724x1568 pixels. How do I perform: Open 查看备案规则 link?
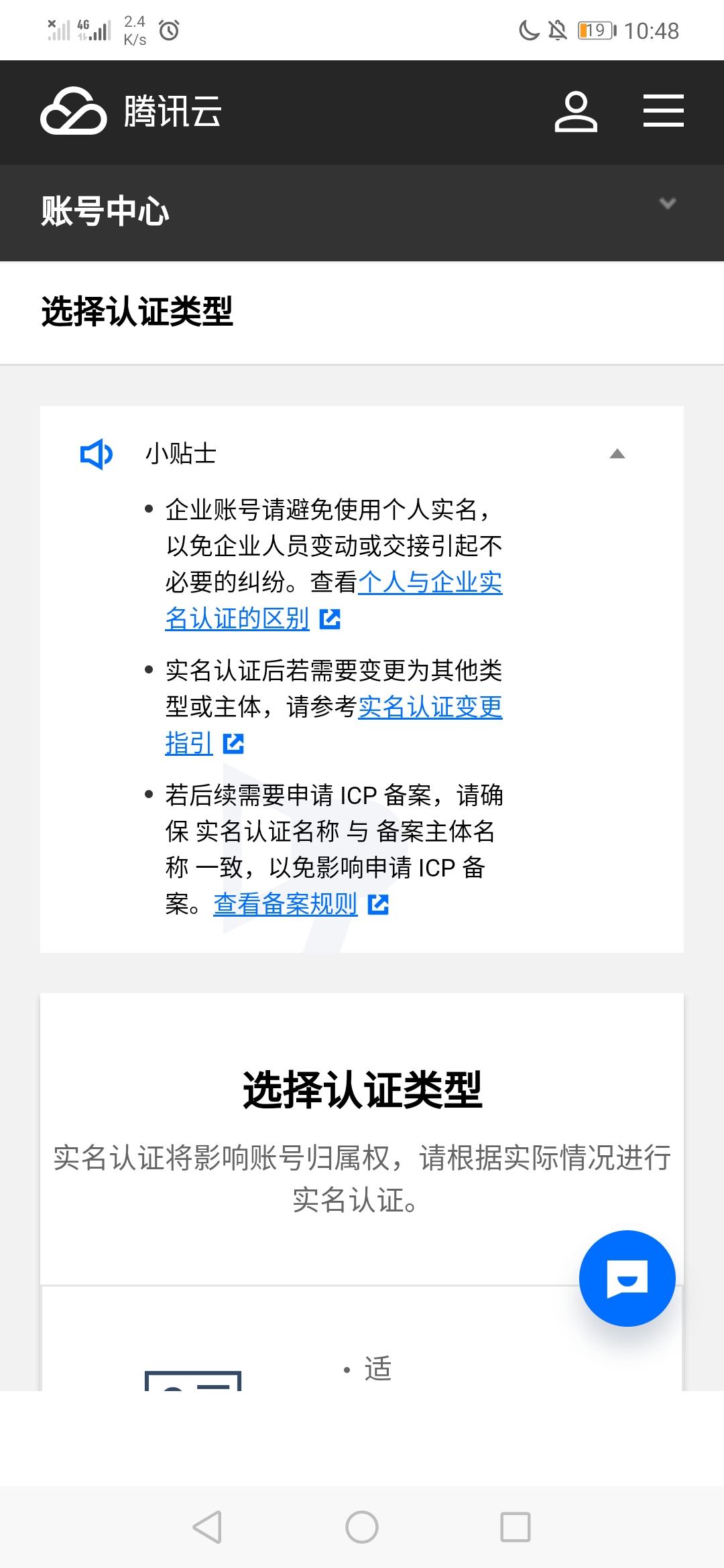pyautogui.click(x=286, y=905)
